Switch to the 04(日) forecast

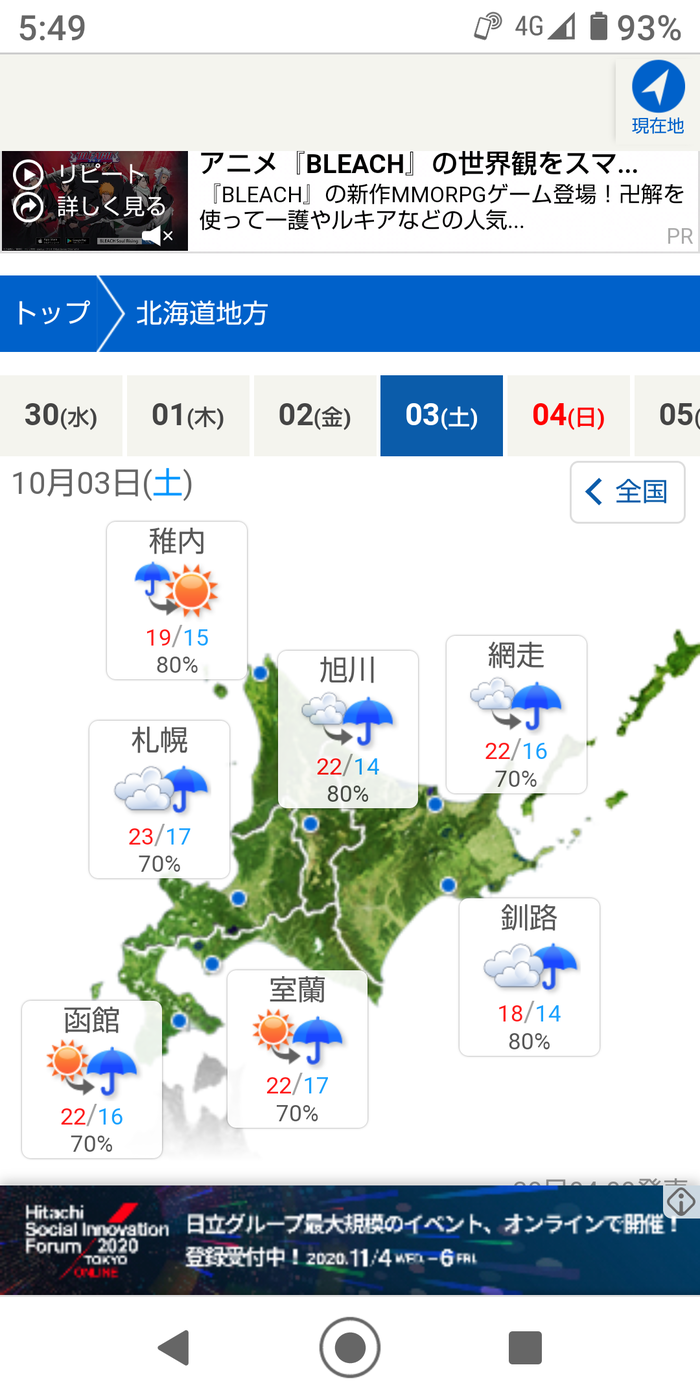(x=568, y=416)
